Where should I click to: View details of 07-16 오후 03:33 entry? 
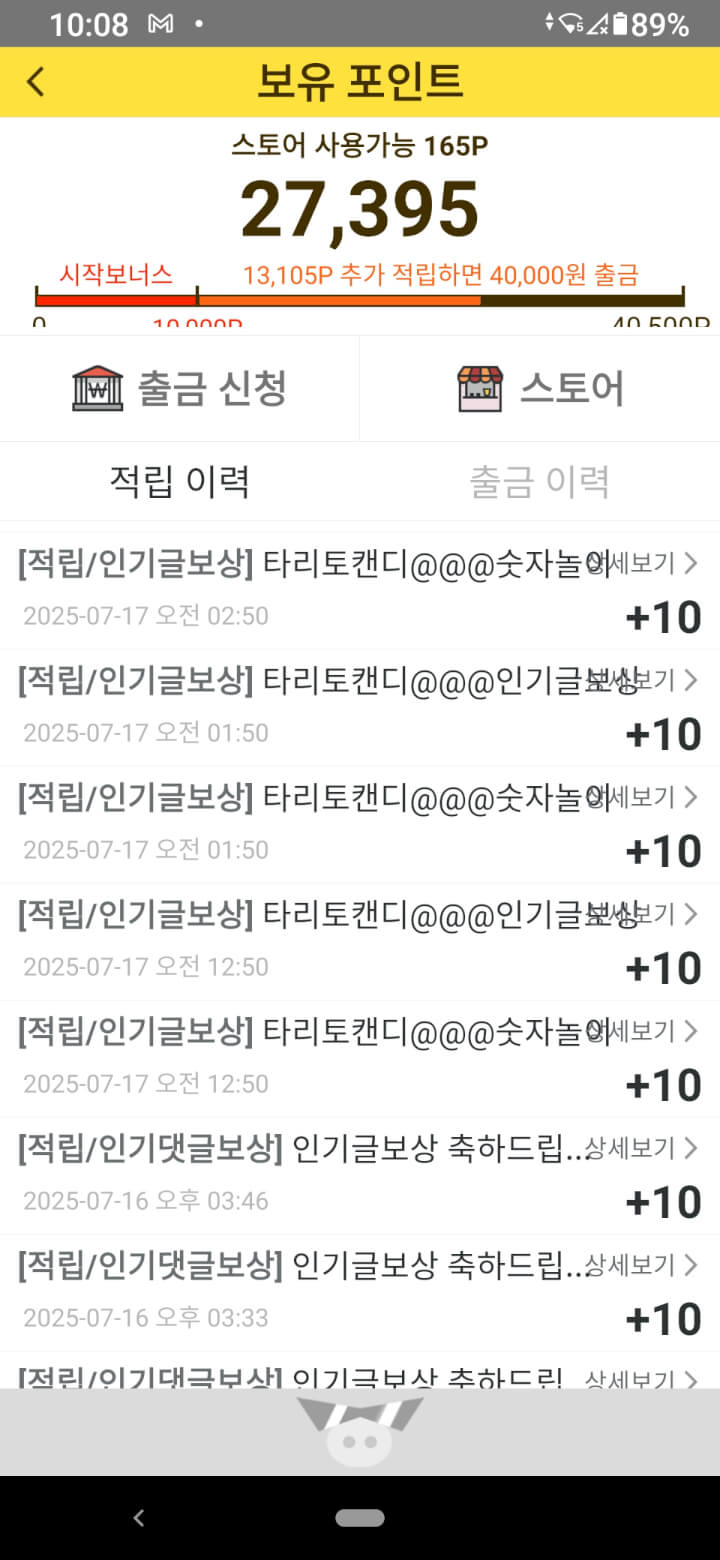click(x=642, y=1265)
